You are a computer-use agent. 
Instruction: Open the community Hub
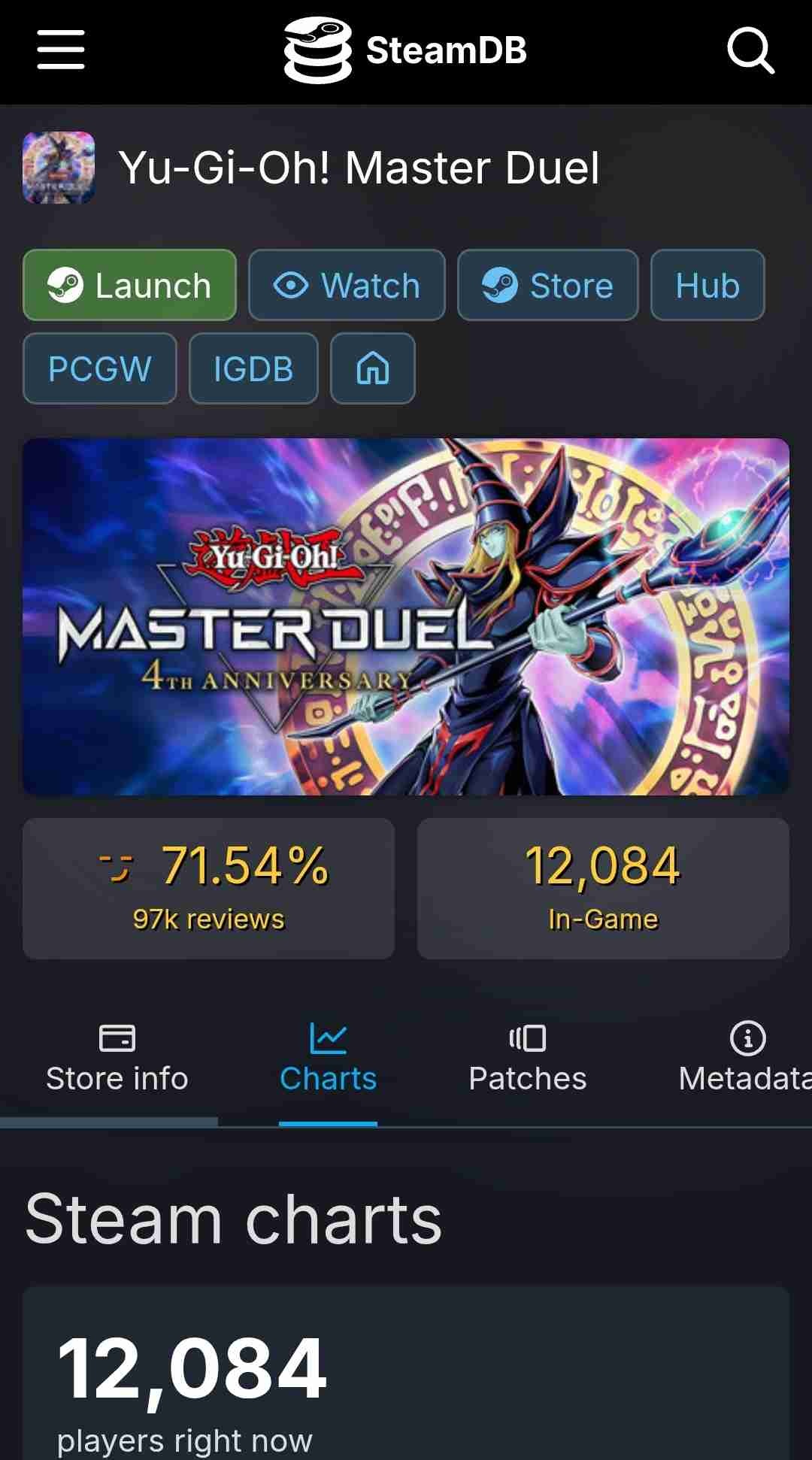(707, 286)
